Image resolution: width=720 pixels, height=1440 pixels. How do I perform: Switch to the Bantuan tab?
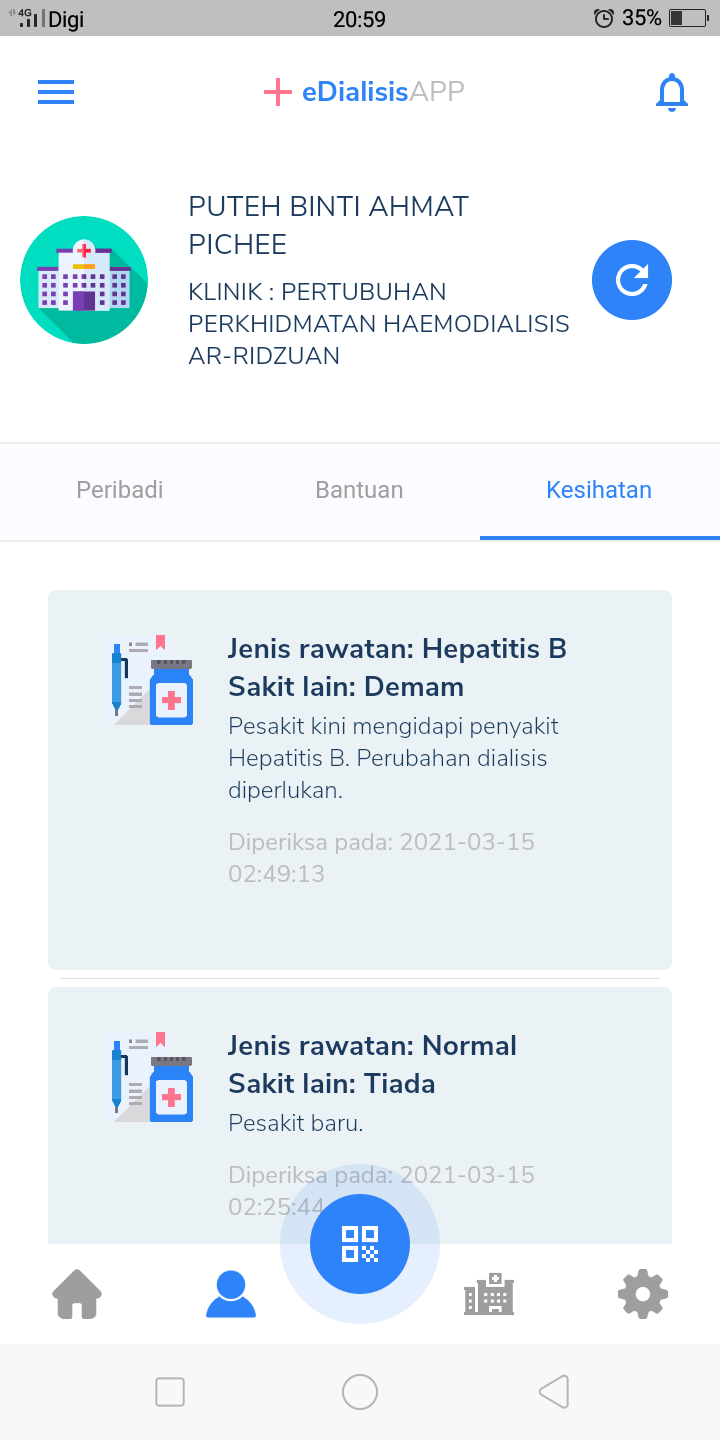coord(359,490)
